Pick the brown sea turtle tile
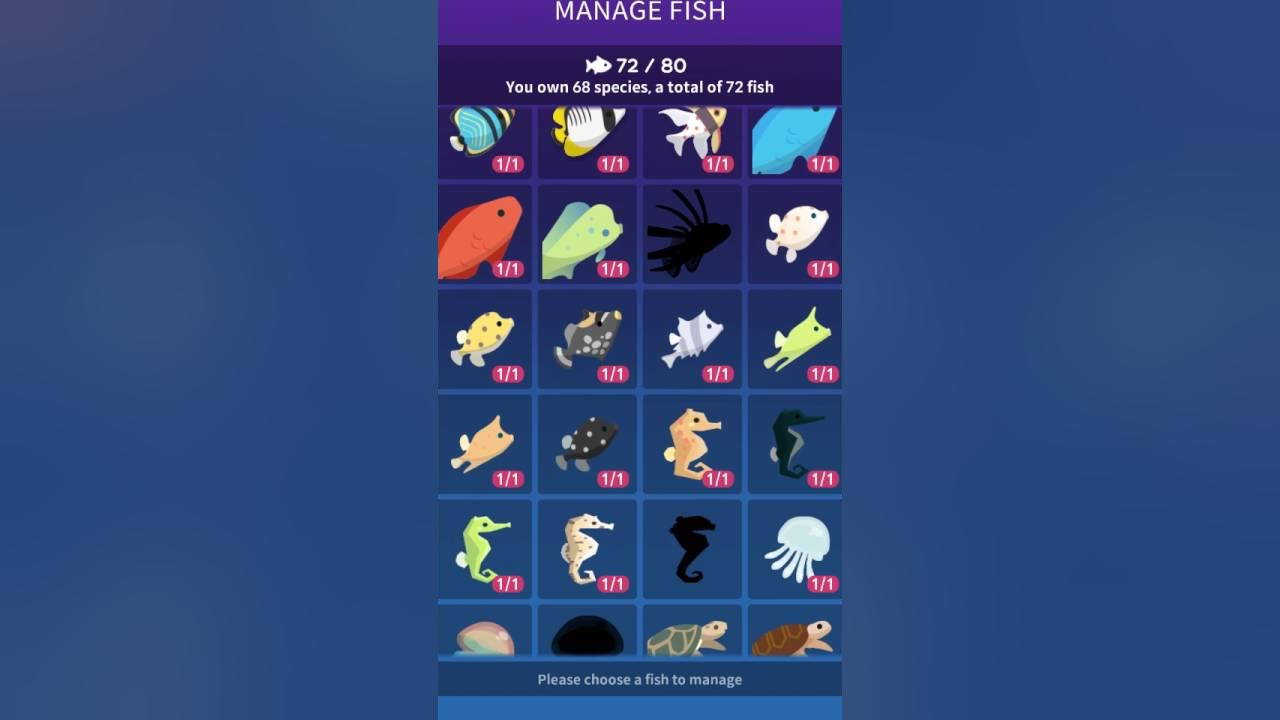The height and width of the screenshot is (720, 1280). click(795, 636)
